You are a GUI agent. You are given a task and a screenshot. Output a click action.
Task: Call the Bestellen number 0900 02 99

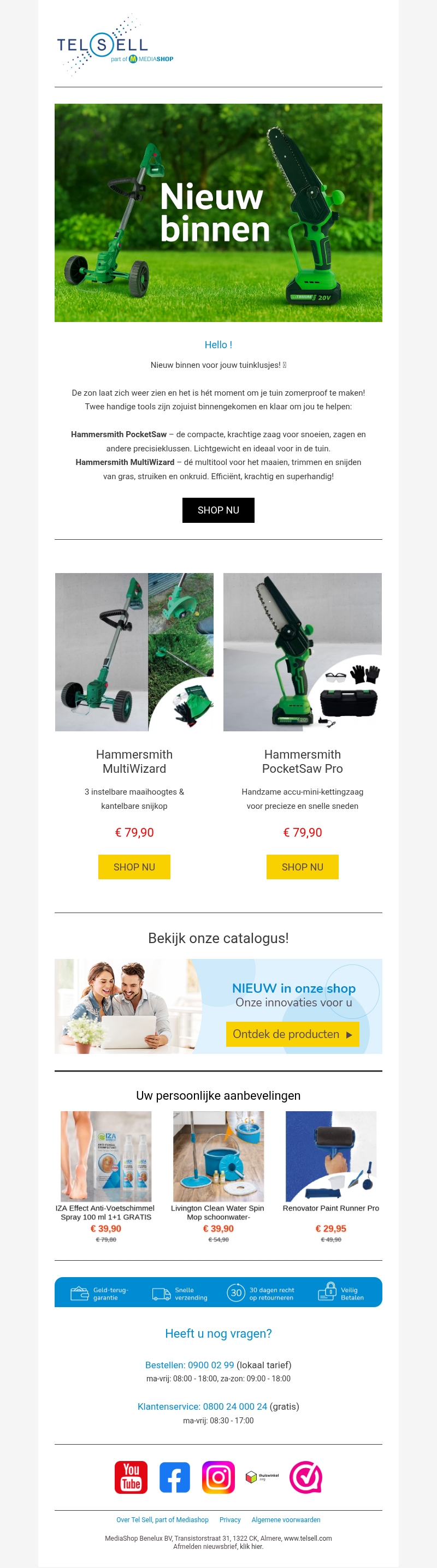(x=190, y=1364)
